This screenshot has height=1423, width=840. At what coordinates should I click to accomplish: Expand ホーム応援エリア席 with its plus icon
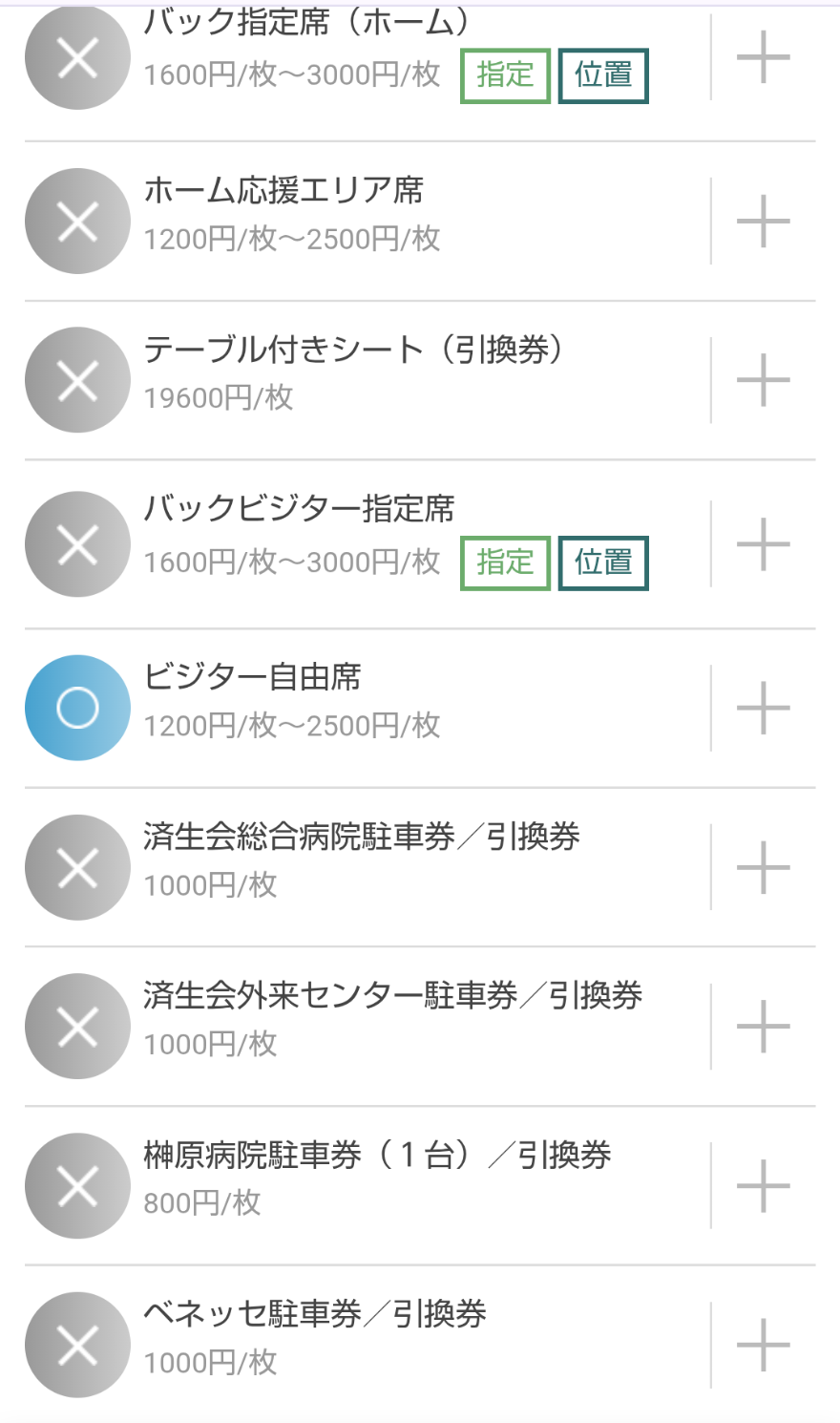coord(763,221)
